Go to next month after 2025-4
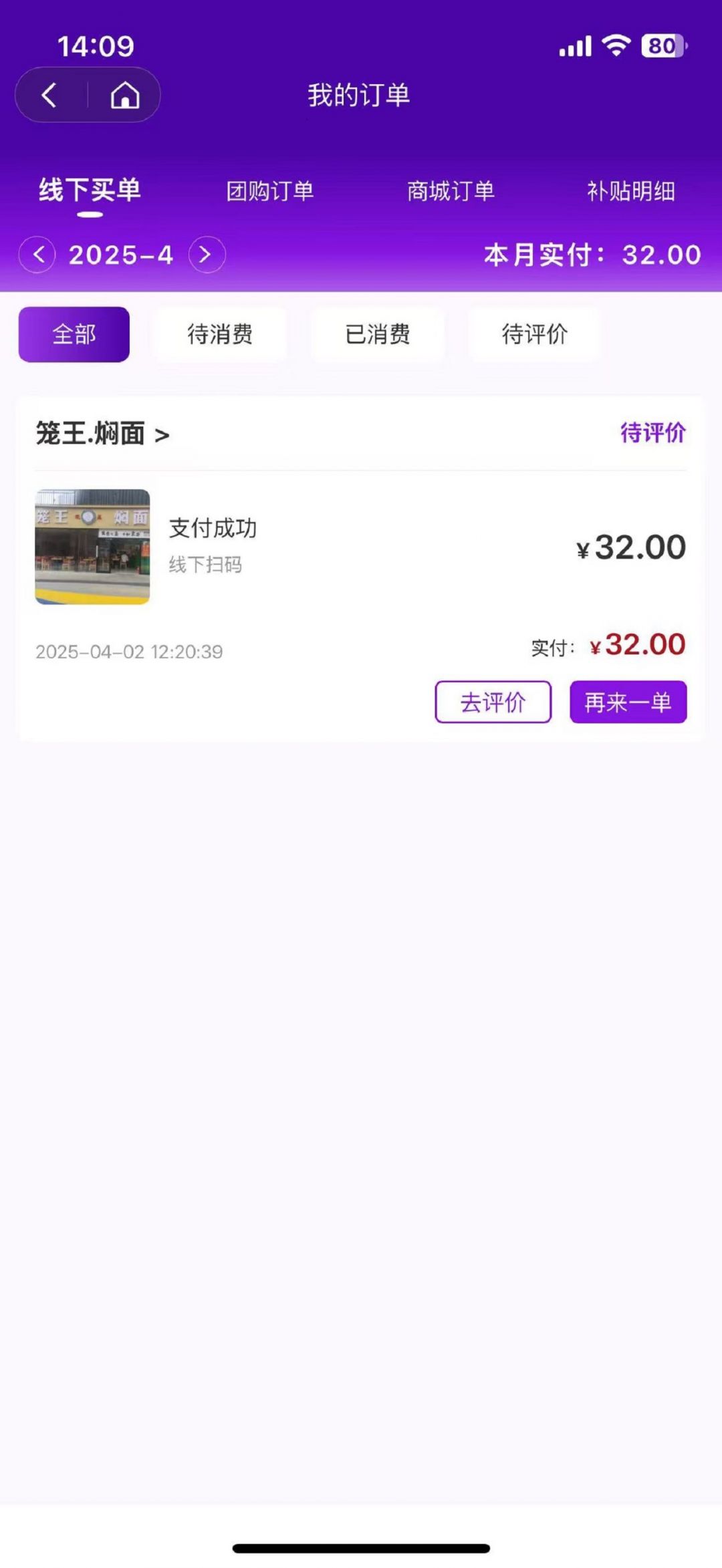This screenshot has height=1568, width=722. pyautogui.click(x=207, y=255)
